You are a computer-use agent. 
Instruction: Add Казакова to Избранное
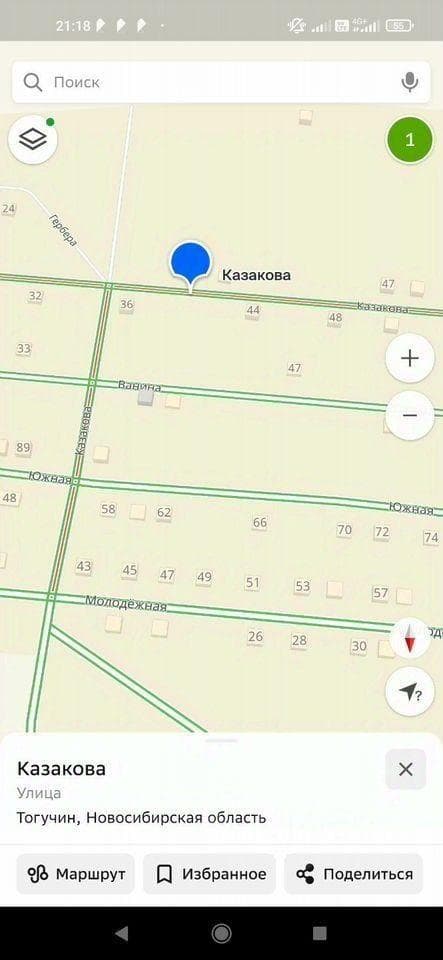tap(209, 874)
